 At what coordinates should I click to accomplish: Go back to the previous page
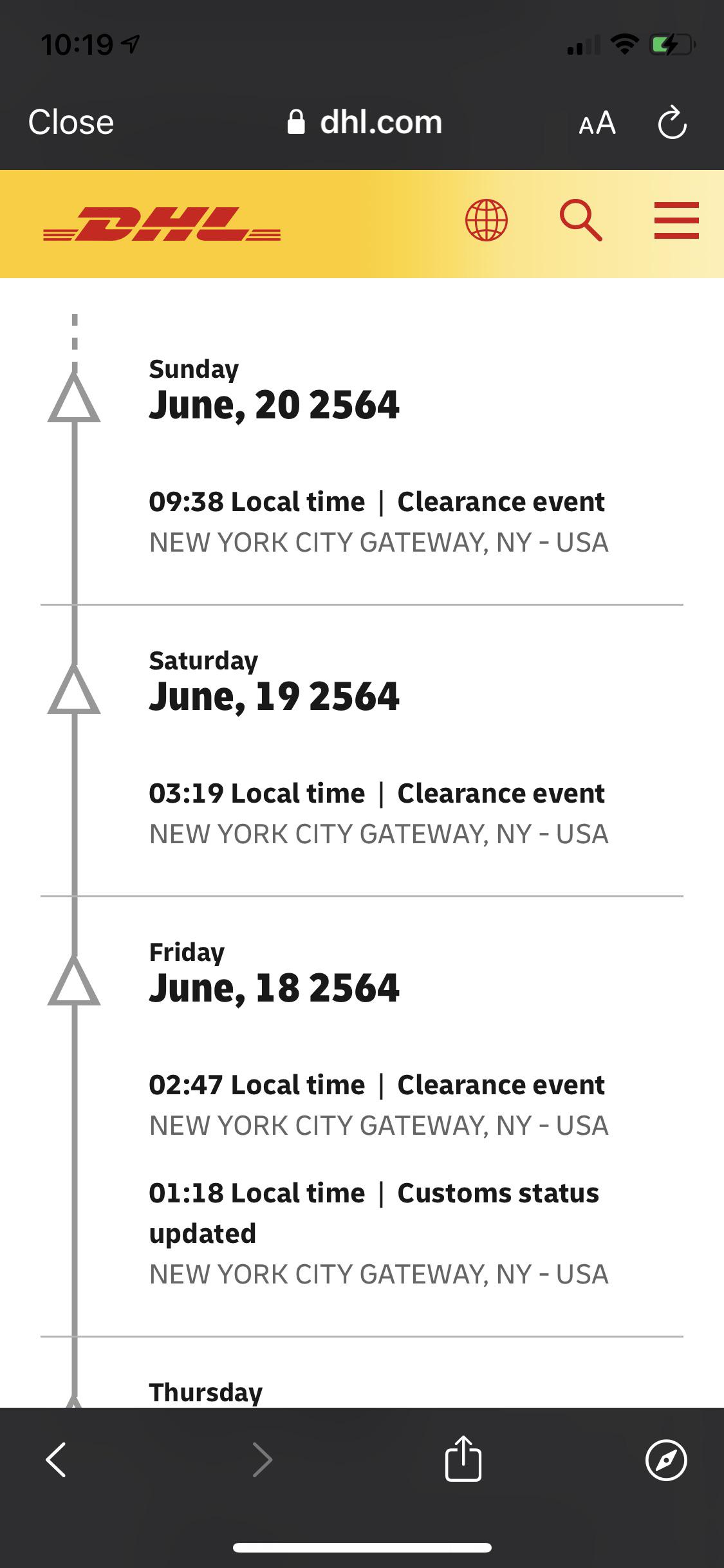[57, 1459]
